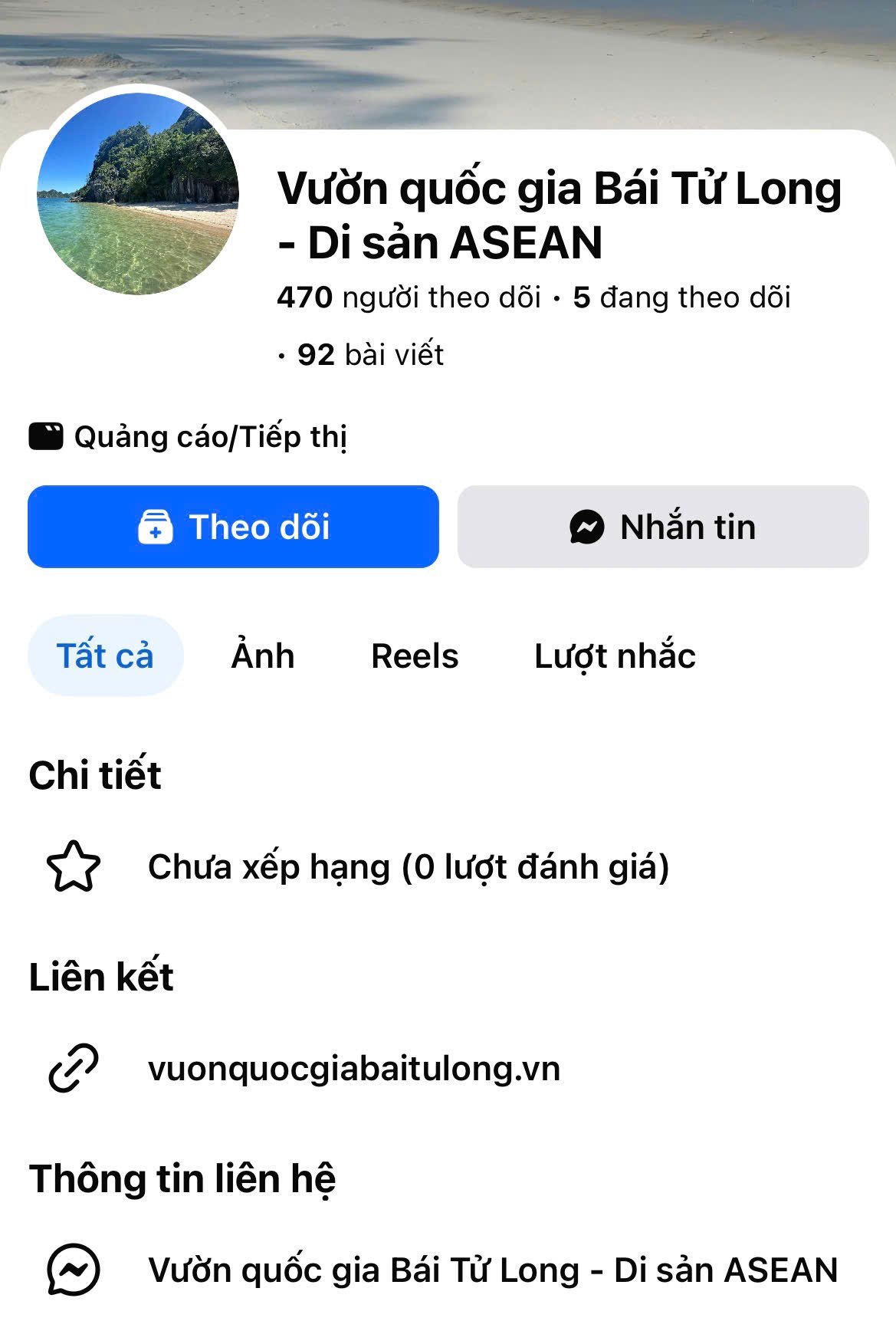Open the Lượt nhắc tab

615,656
